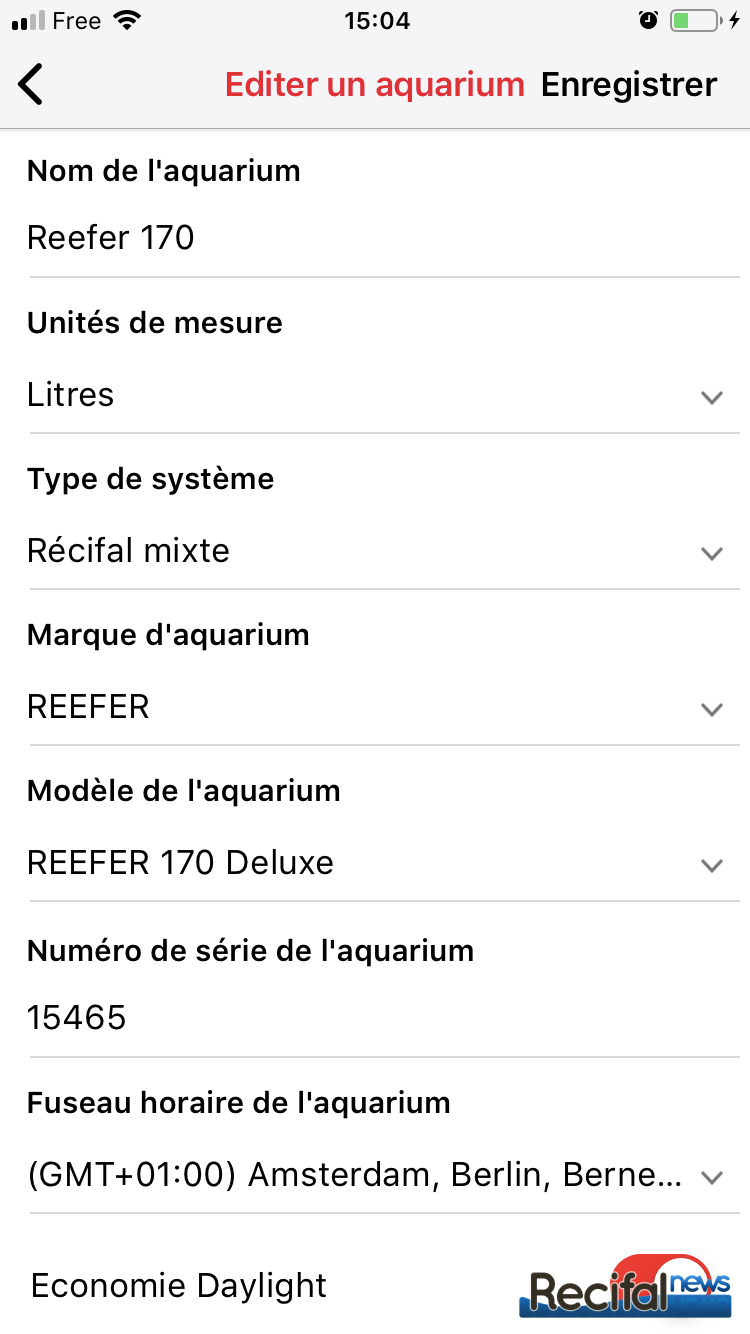The height and width of the screenshot is (1334, 750).
Task: Tap Enregistrer to save the aquarium
Action: [x=628, y=84]
